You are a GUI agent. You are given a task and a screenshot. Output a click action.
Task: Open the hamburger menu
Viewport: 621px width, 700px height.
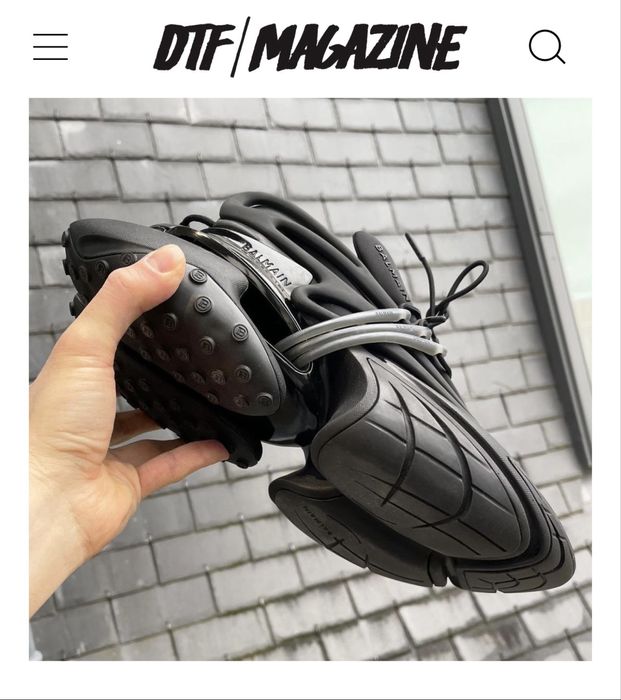coord(50,47)
